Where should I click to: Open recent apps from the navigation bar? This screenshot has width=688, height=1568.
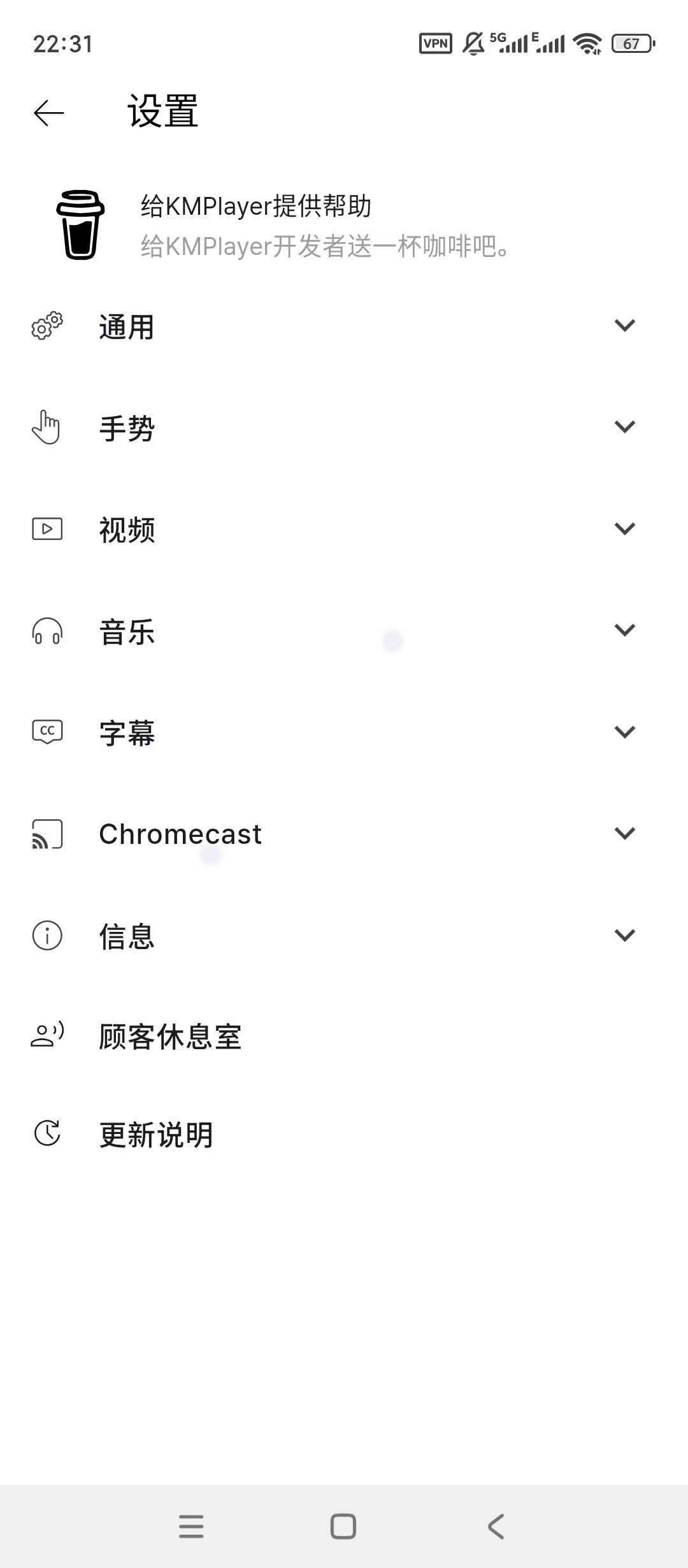191,1527
